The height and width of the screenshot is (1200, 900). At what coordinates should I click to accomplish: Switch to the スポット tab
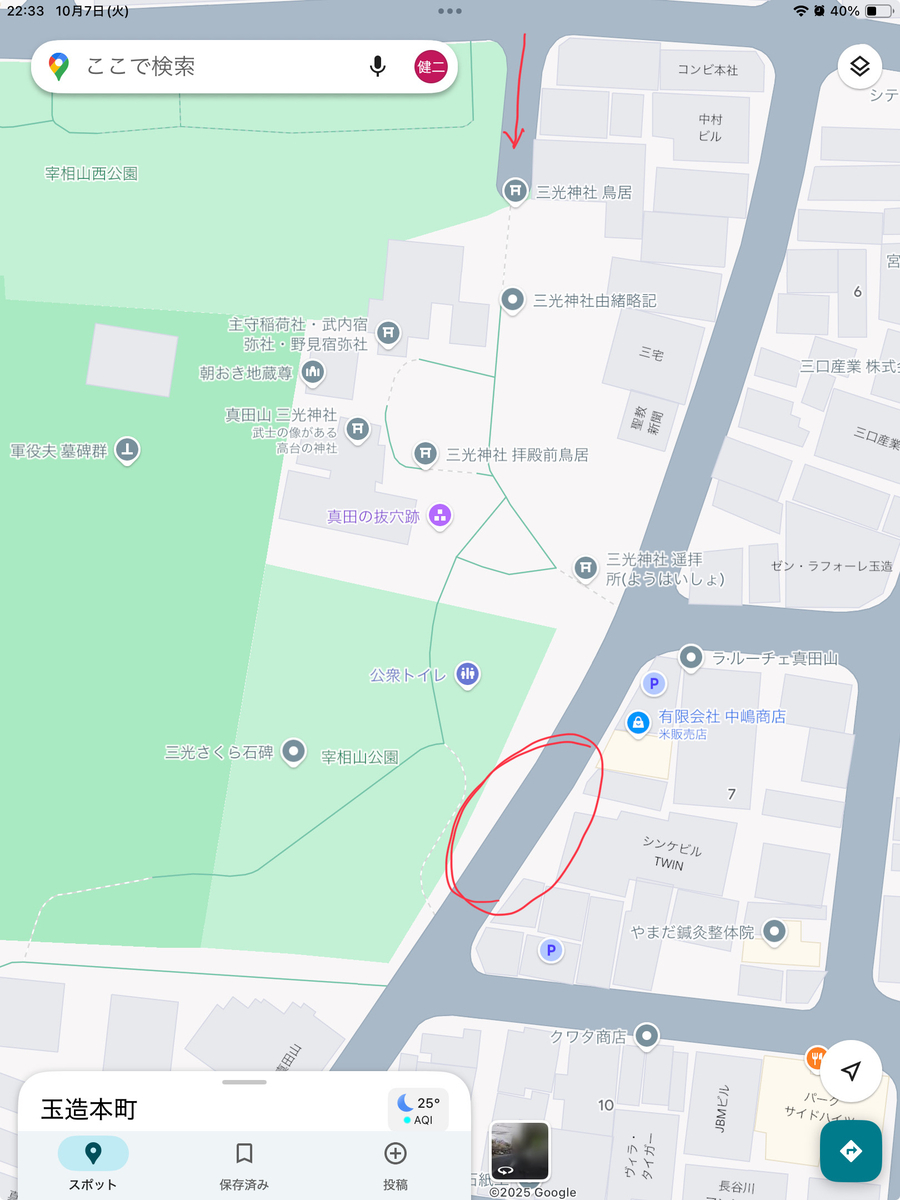93,1162
